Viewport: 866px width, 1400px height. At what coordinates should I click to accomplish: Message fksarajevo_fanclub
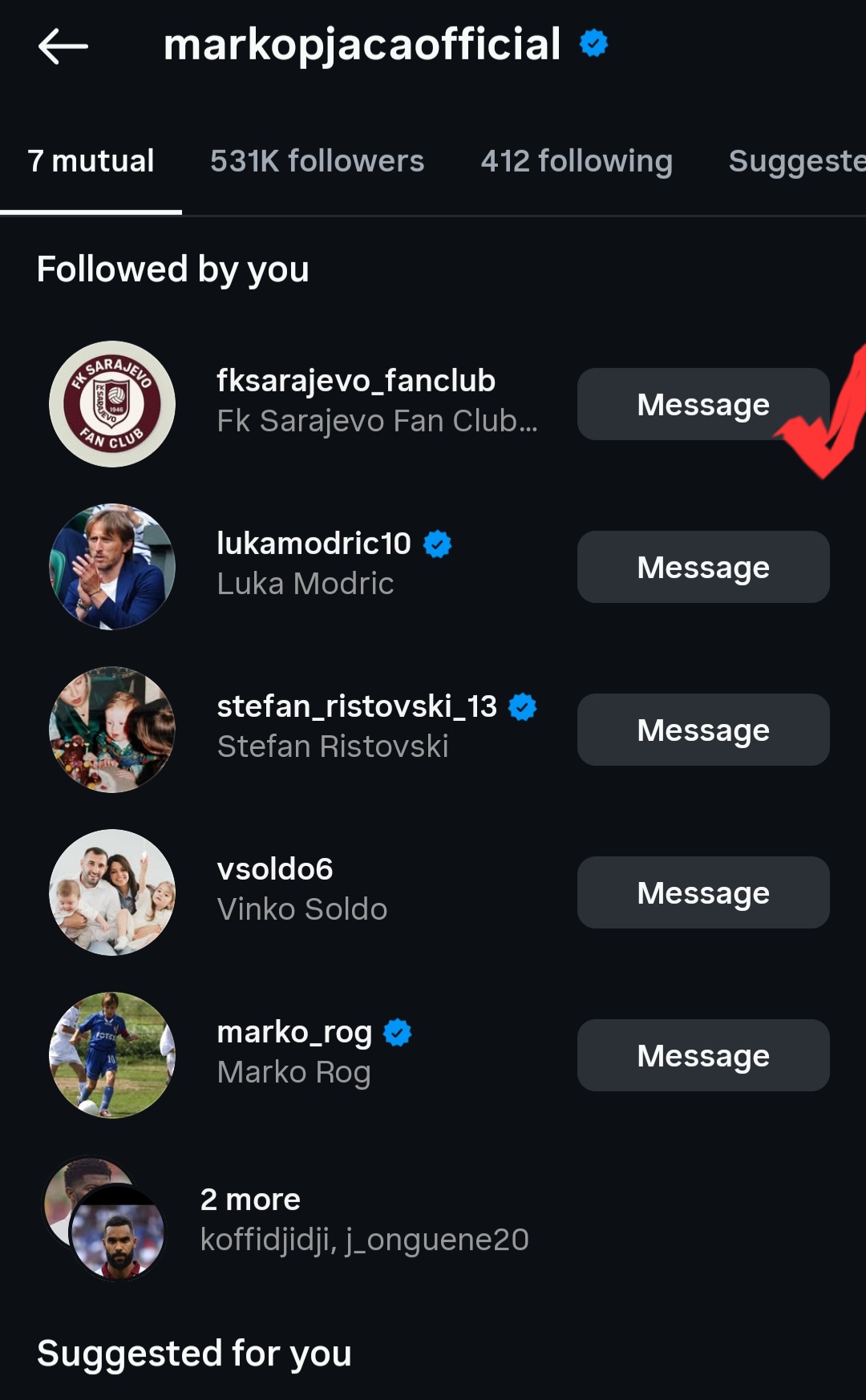[703, 404]
